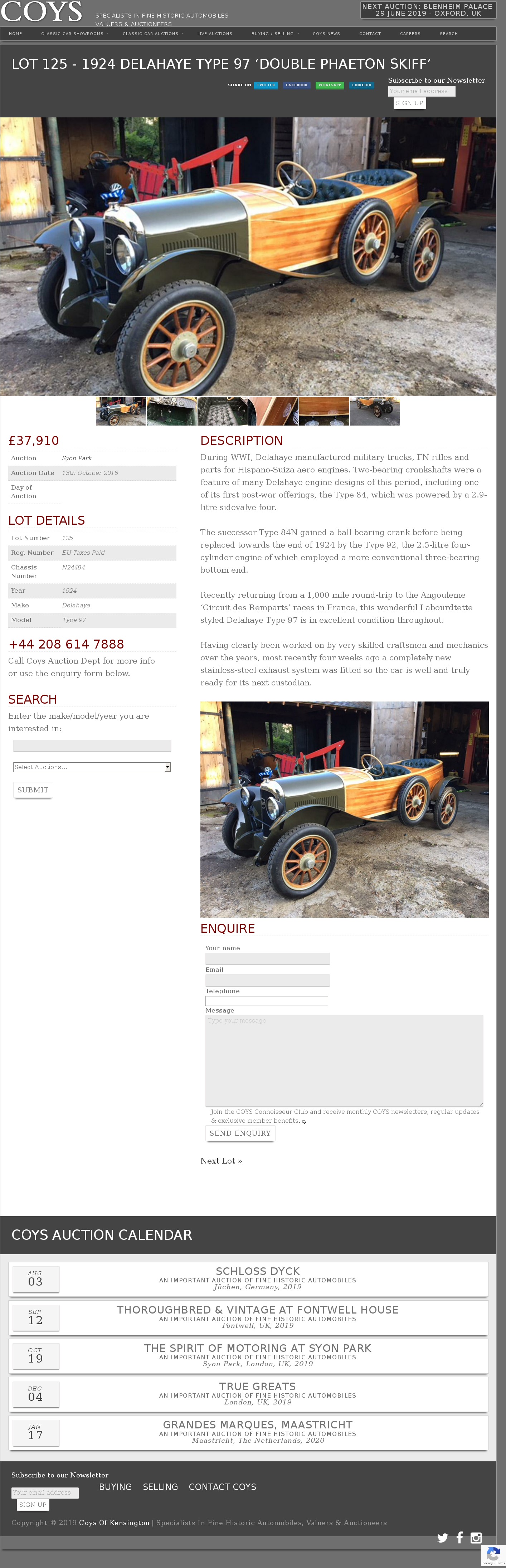
Task: Go to the Next Lot link
Action: point(221,1161)
